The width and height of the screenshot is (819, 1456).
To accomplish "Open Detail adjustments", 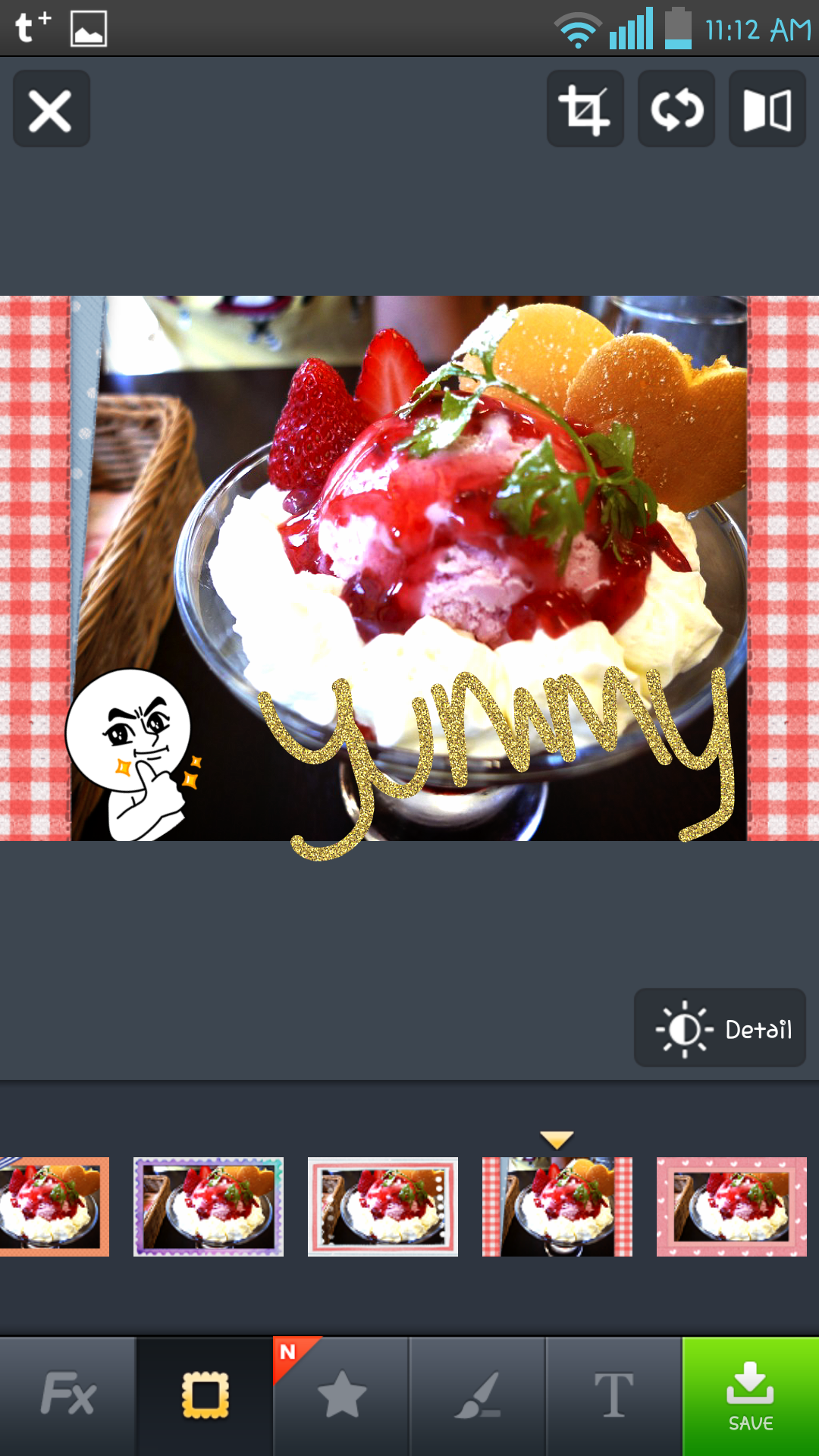I will 720,1028.
